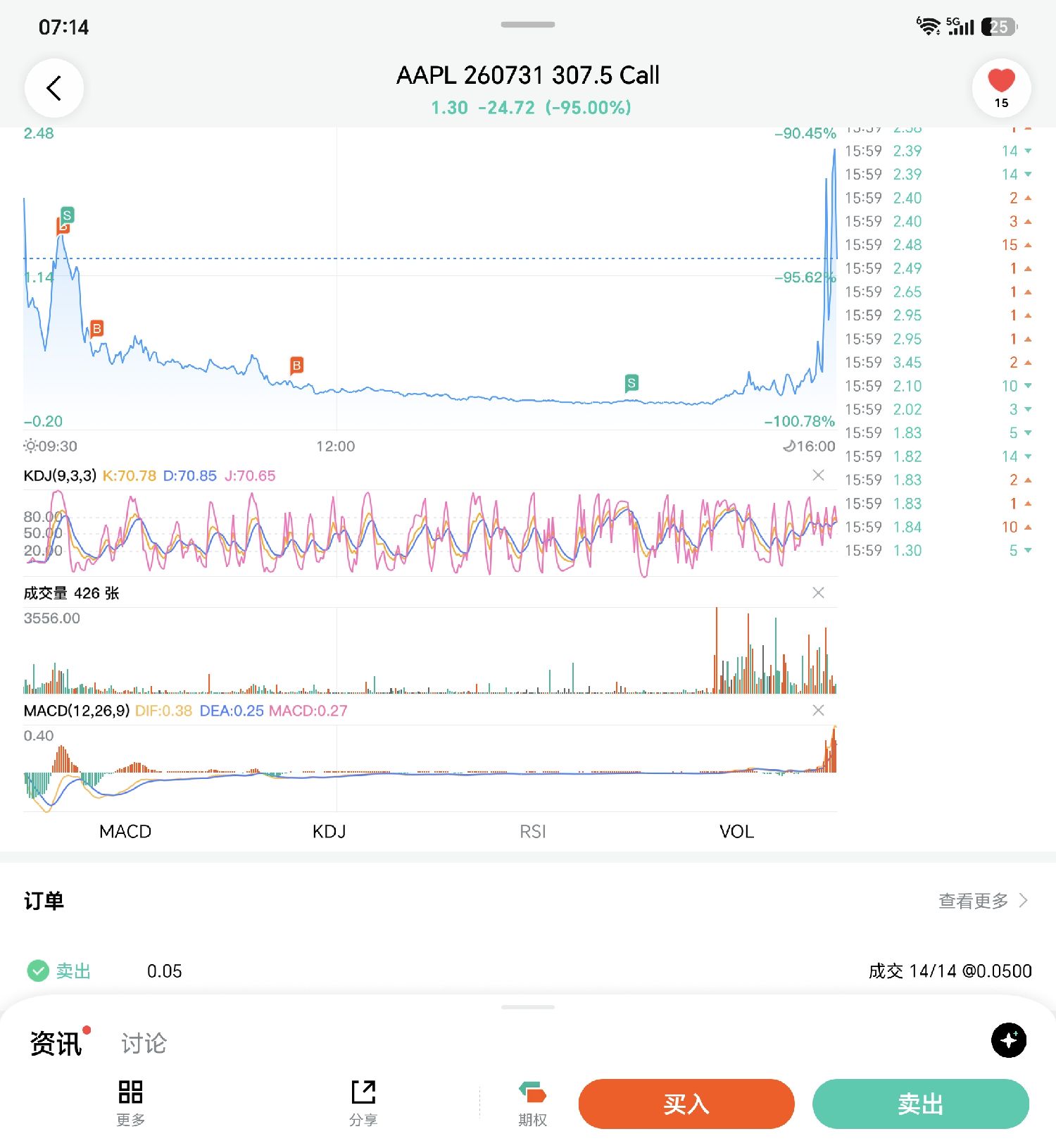
Task: Open the 更多 menu
Action: (x=130, y=1103)
